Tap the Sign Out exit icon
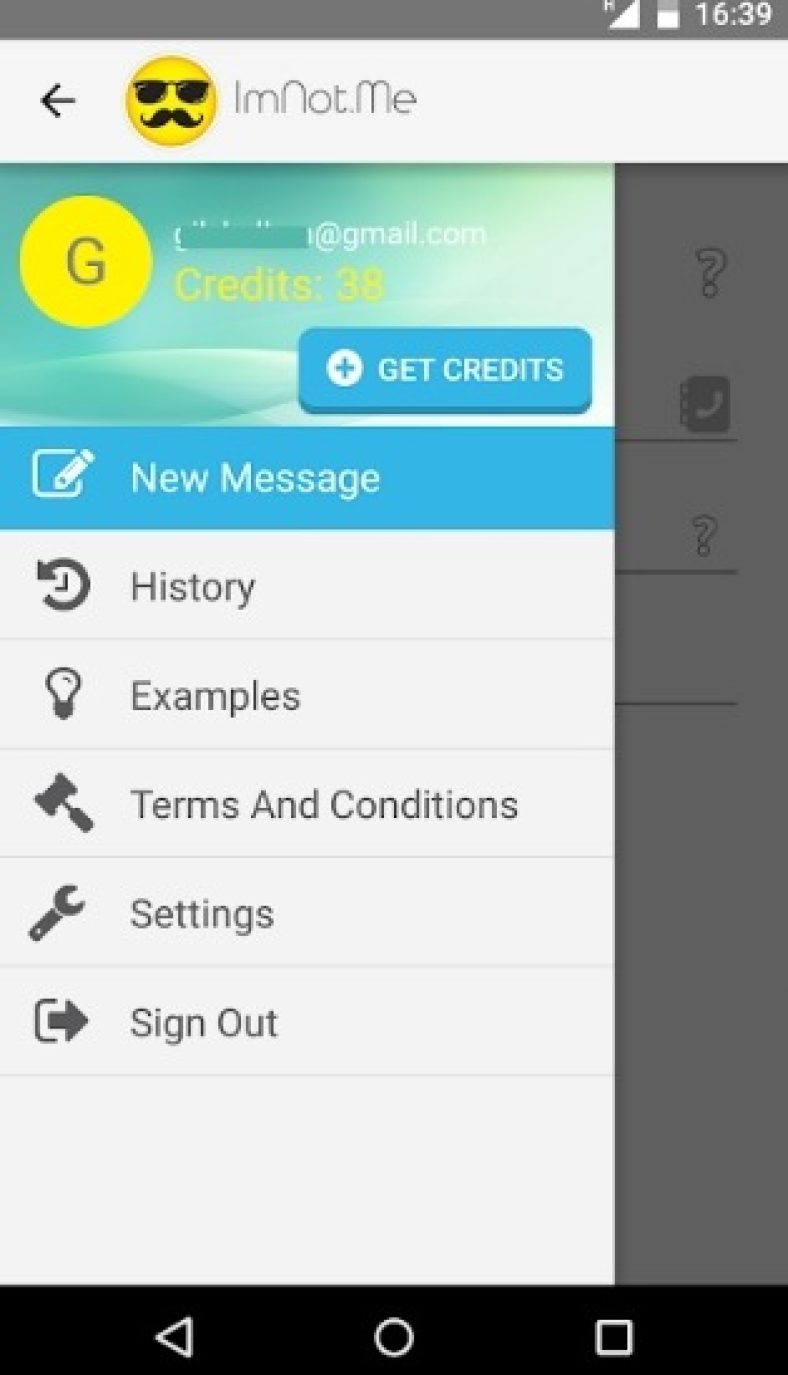The width and height of the screenshot is (788, 1375). (63, 1021)
